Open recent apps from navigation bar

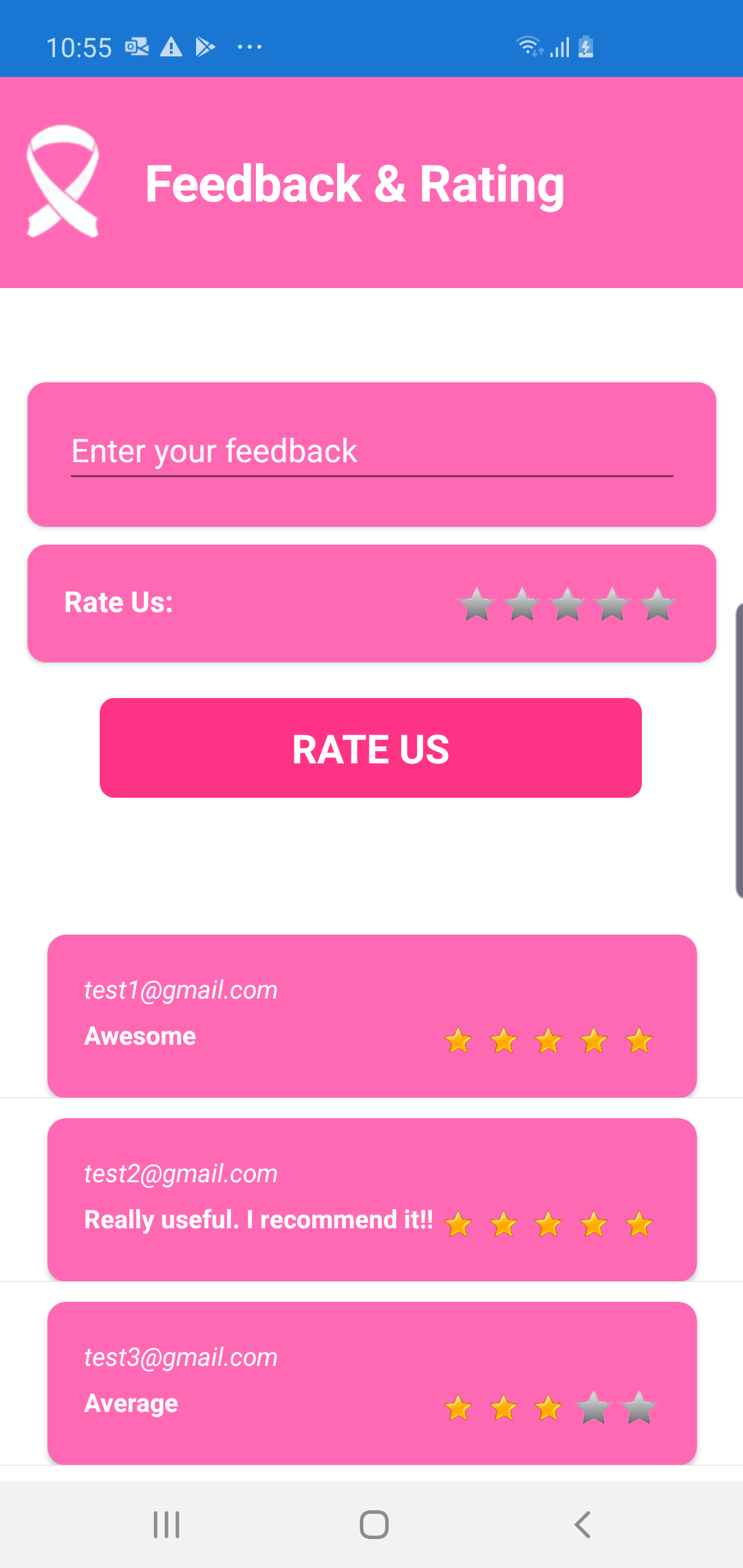tap(166, 1525)
